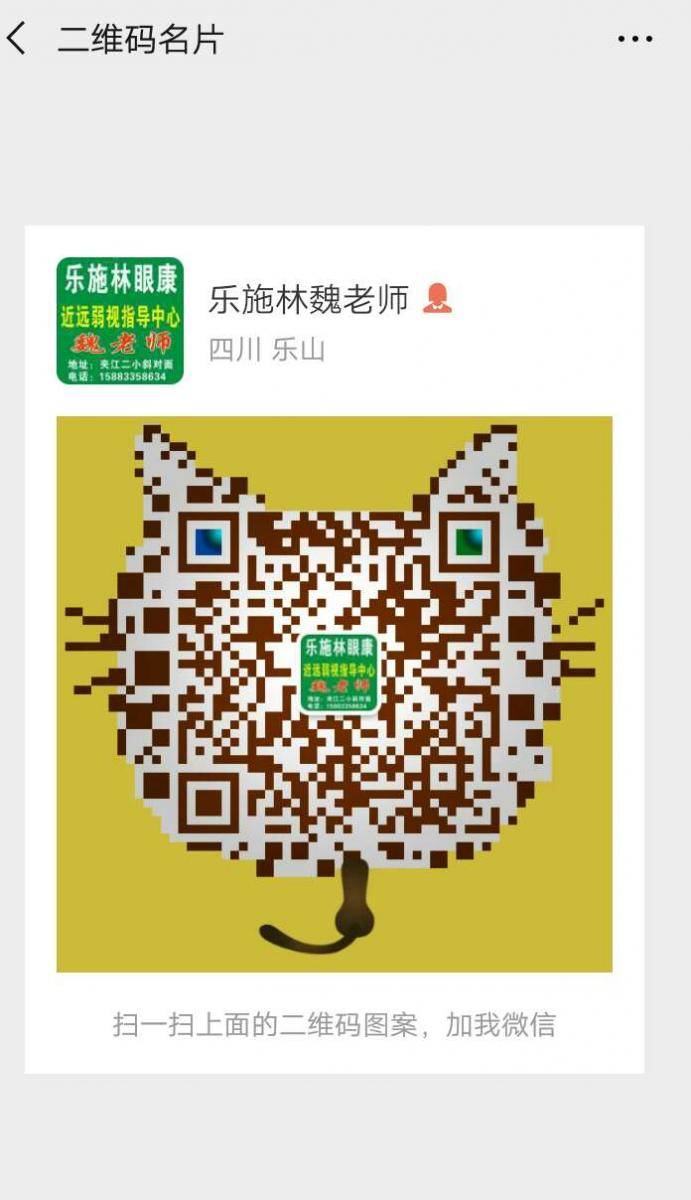Open the three-dot overflow menu
The width and height of the screenshot is (691, 1200).
pos(635,40)
